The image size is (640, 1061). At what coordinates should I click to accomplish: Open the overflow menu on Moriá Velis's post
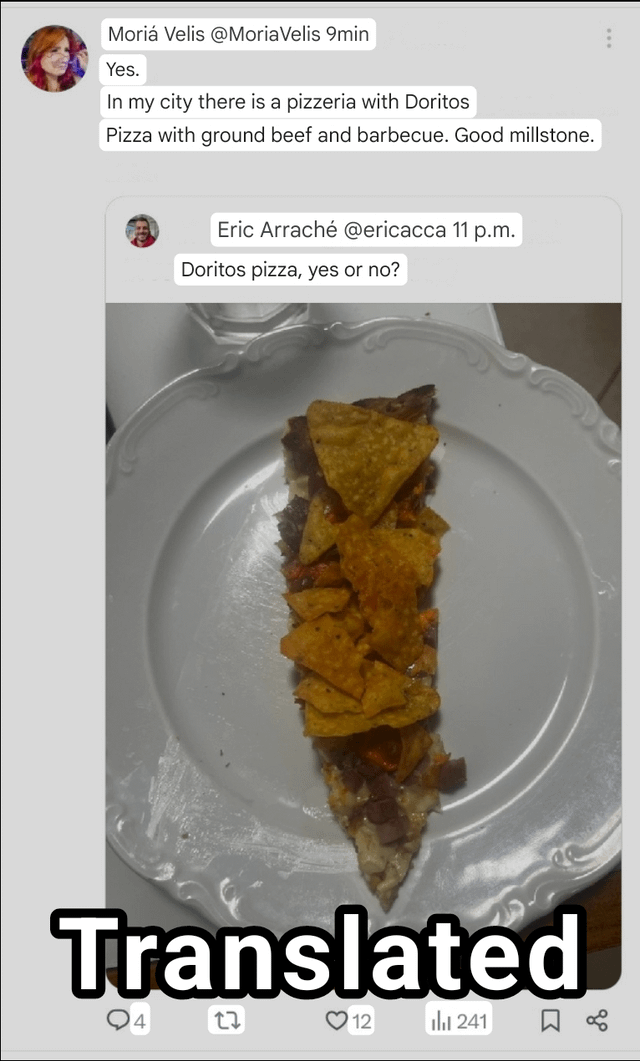click(608, 38)
